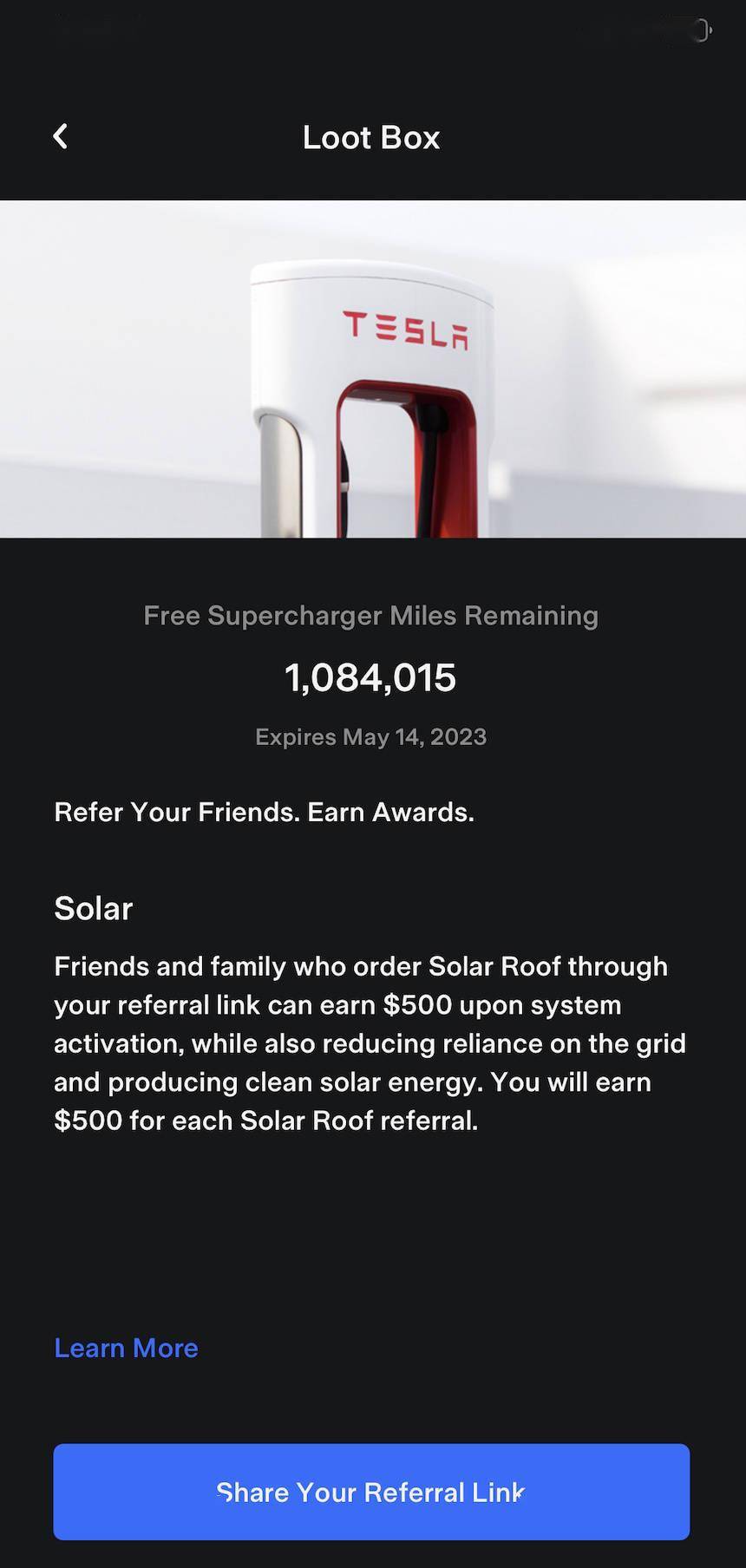This screenshot has width=746, height=1568.
Task: Tap Share Your Referral Link button
Action: click(x=371, y=1492)
